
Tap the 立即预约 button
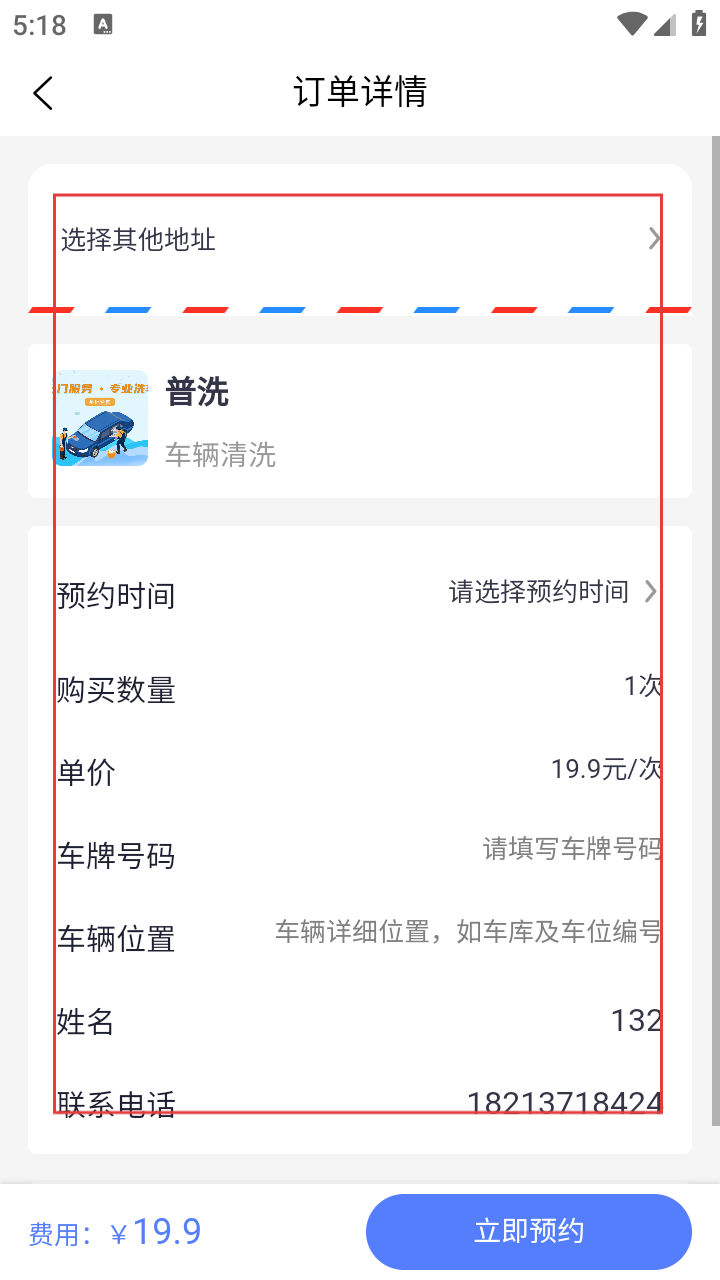tap(528, 1231)
